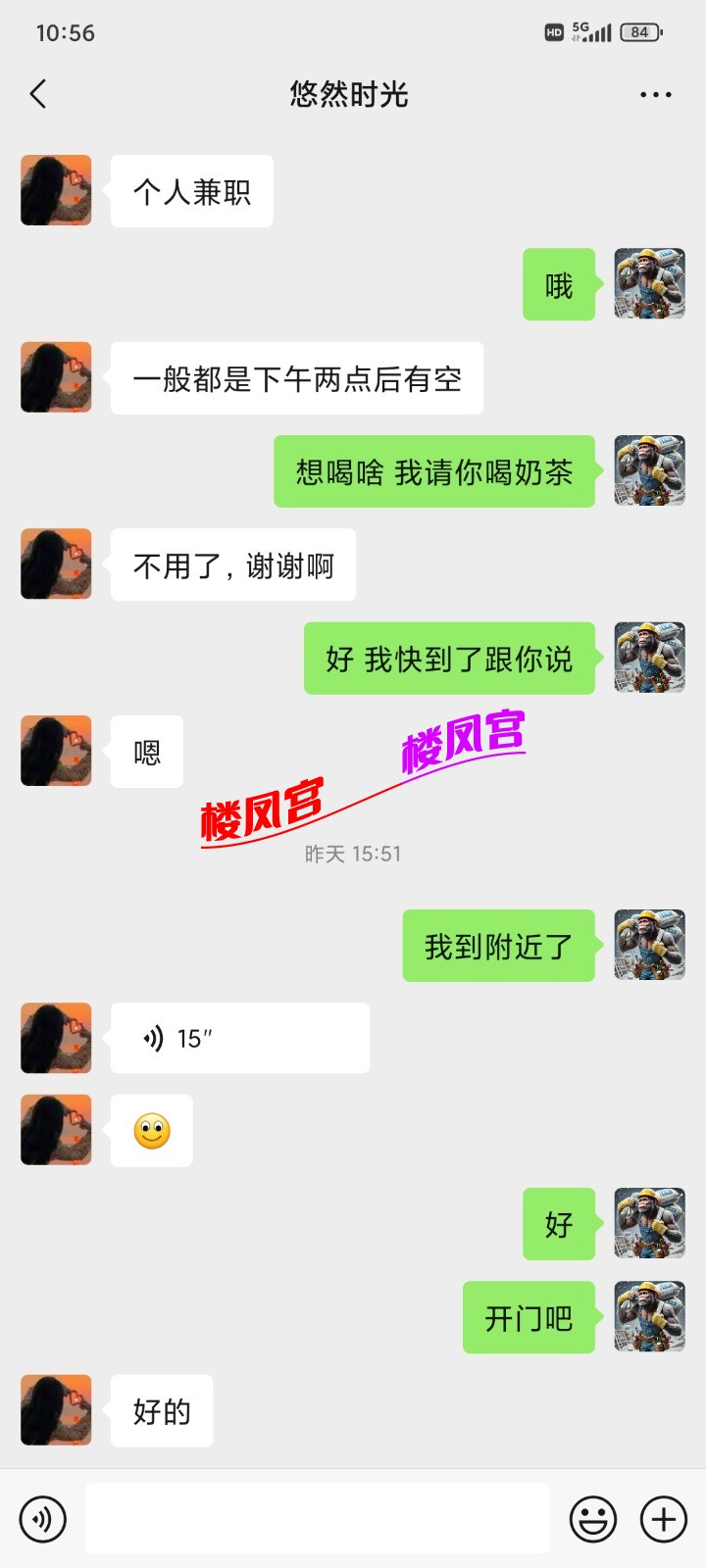Go back to the chat list
Viewport: 706px width, 1568px height.
(x=38, y=94)
